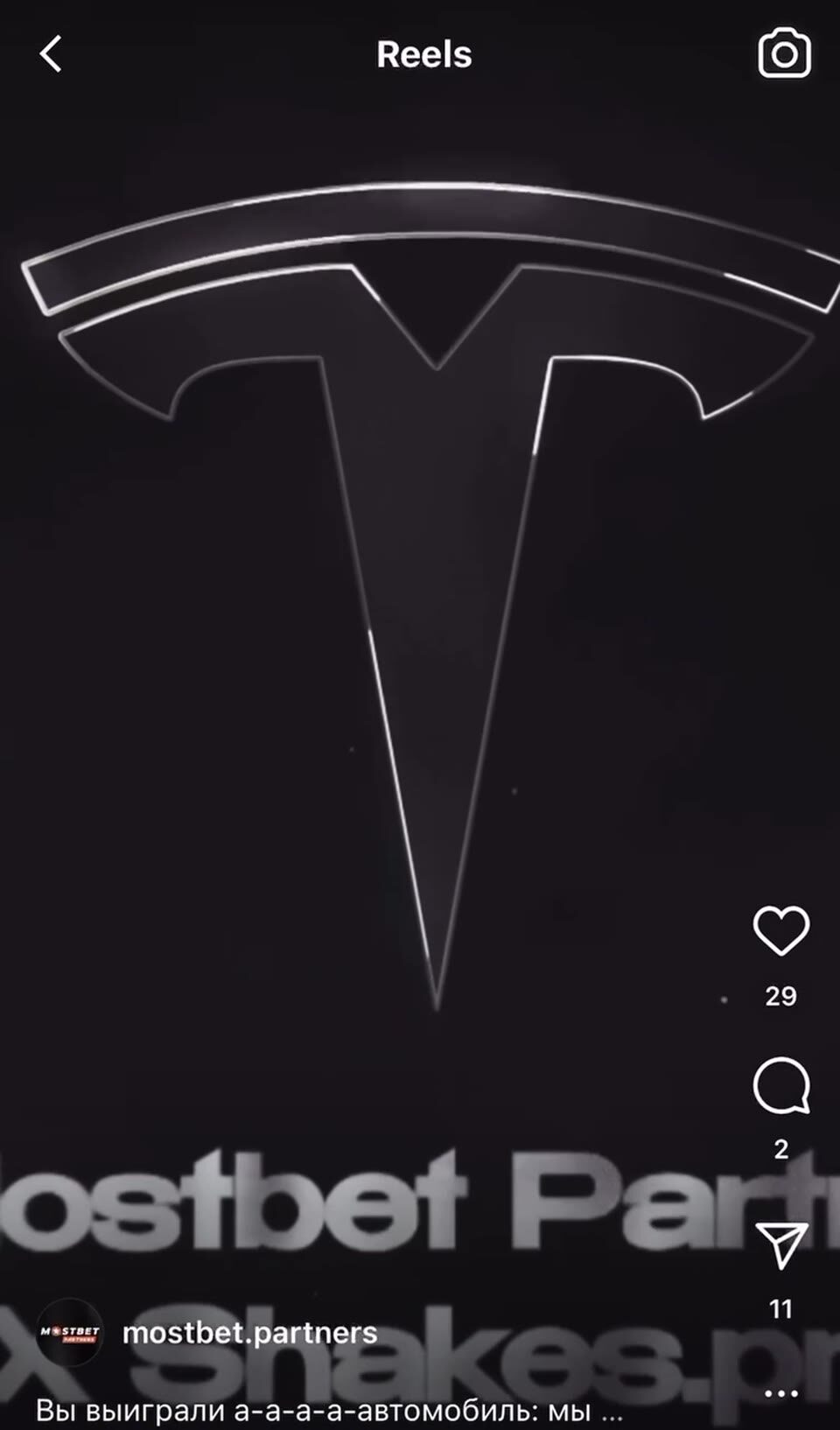
Task: Share this reel via the paper plane
Action: click(x=780, y=1245)
